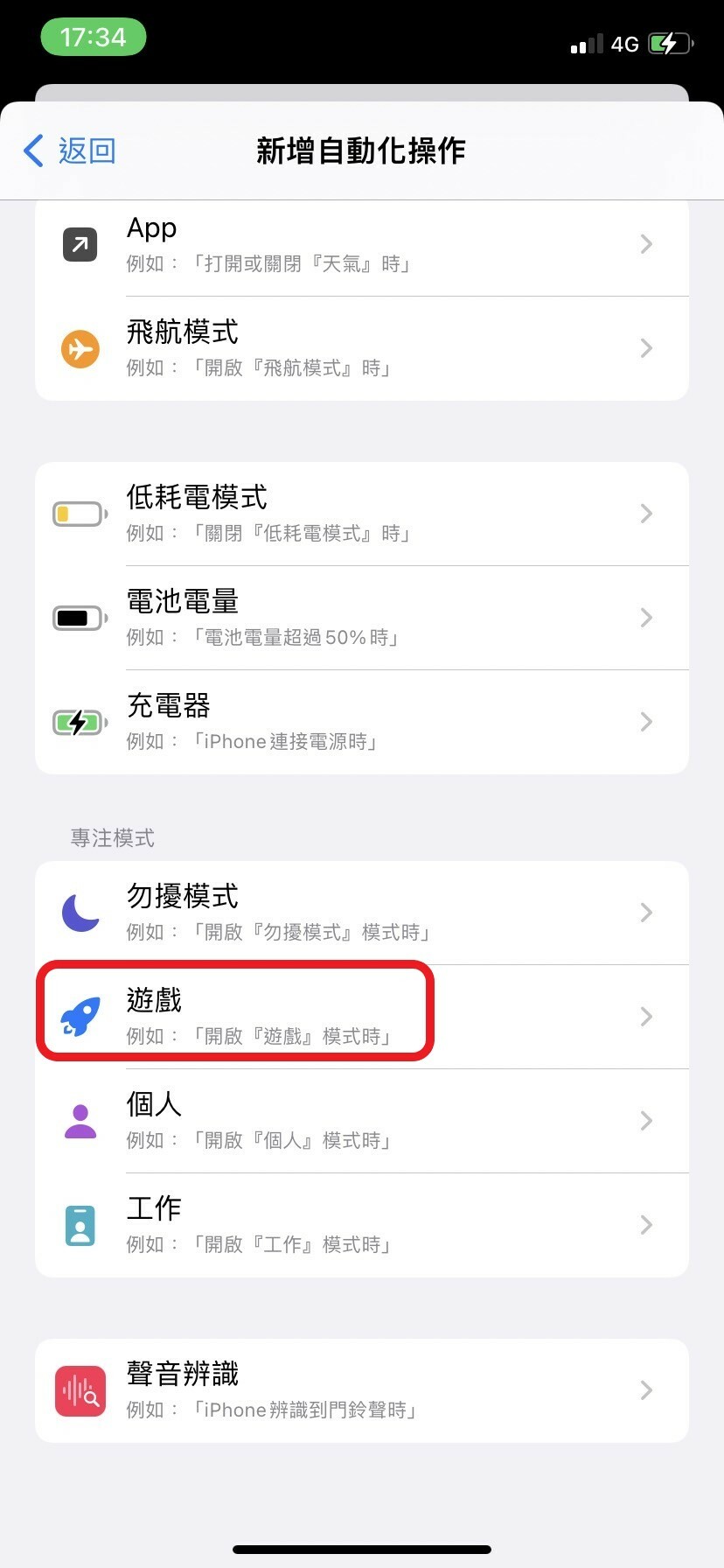
Task: Go back with the 返回 button
Action: [69, 150]
